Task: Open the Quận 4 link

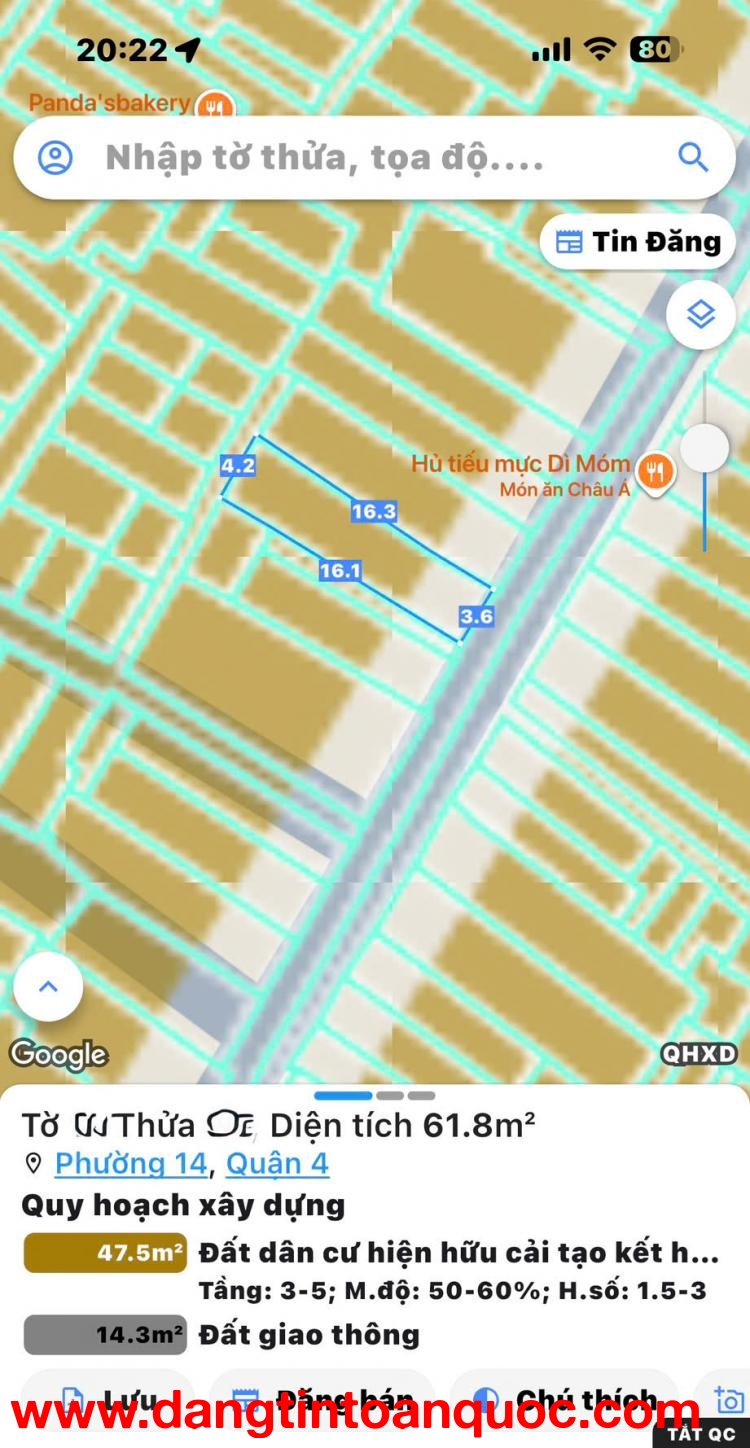Action: click(x=277, y=1164)
